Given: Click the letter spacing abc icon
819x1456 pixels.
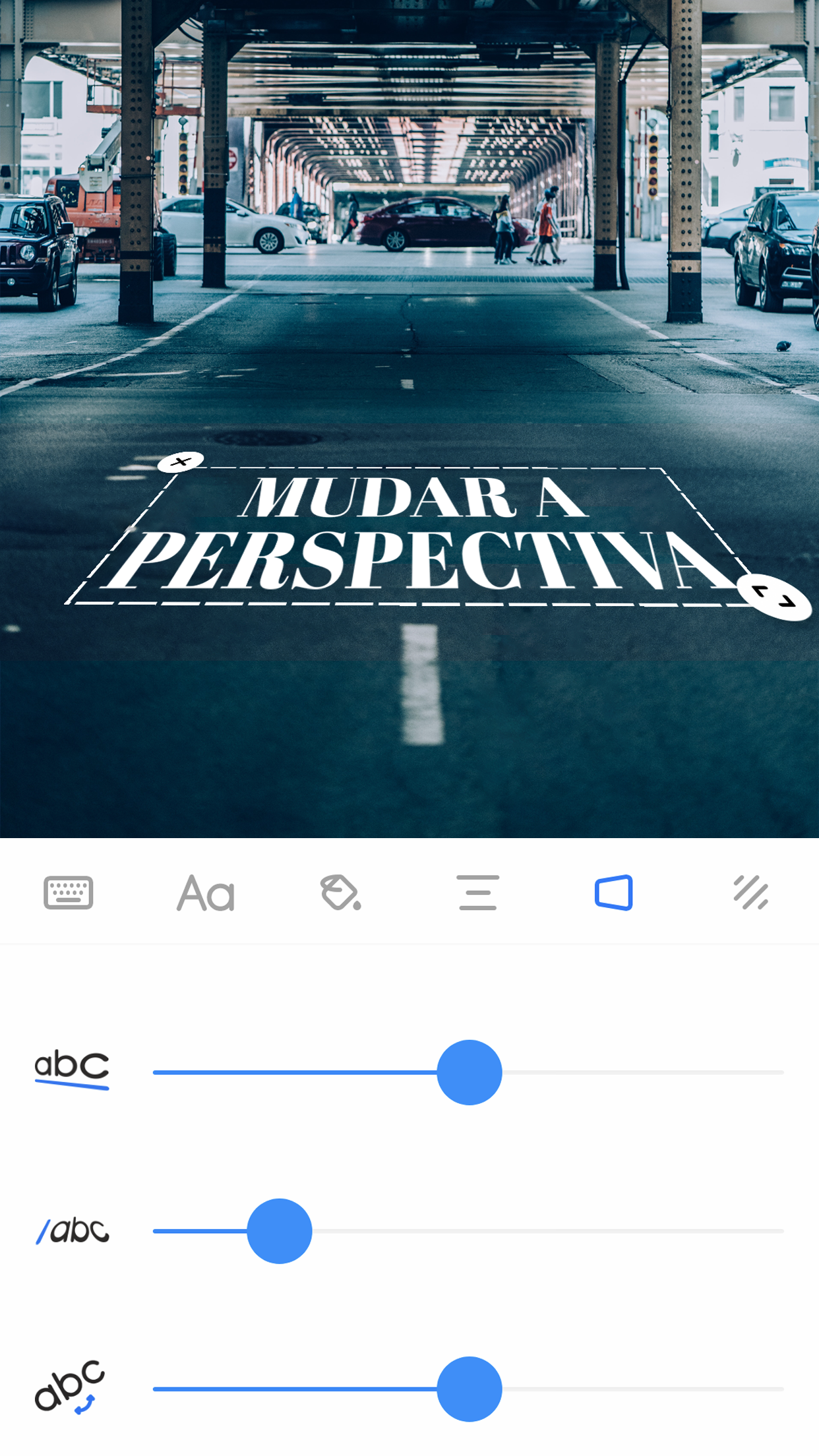Looking at the screenshot, I should point(72,1068).
